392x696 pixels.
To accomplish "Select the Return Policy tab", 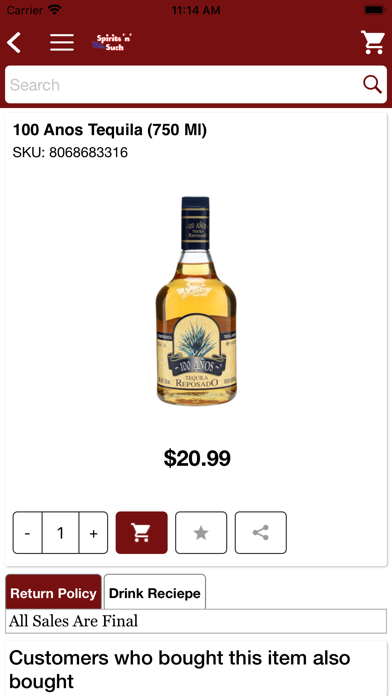I will [53, 592].
